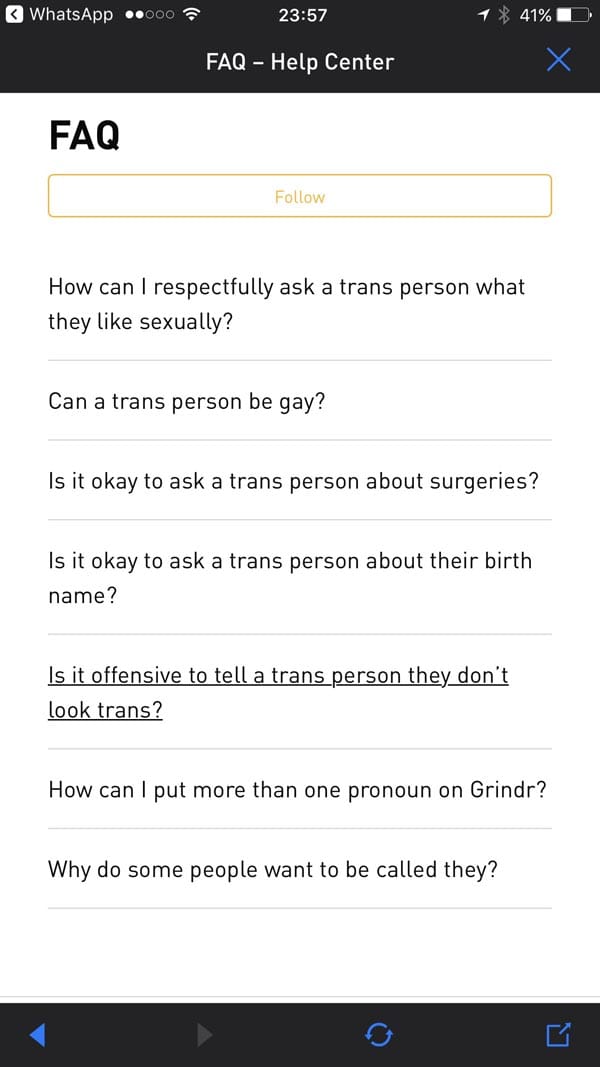Image resolution: width=600 pixels, height=1067 pixels.
Task: Open question about asking what trans people like sexually
Action: tap(286, 304)
